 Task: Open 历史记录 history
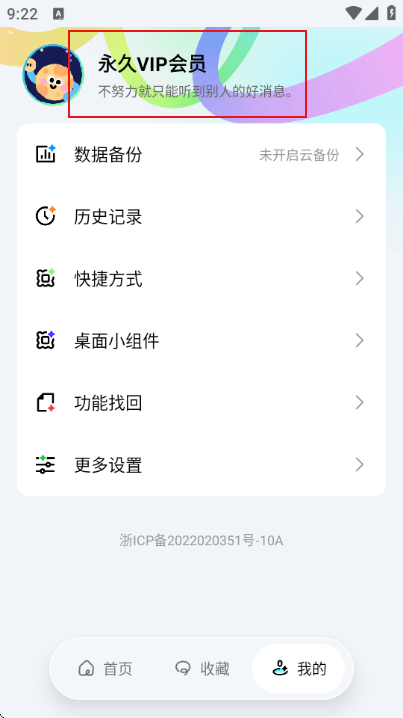click(202, 217)
